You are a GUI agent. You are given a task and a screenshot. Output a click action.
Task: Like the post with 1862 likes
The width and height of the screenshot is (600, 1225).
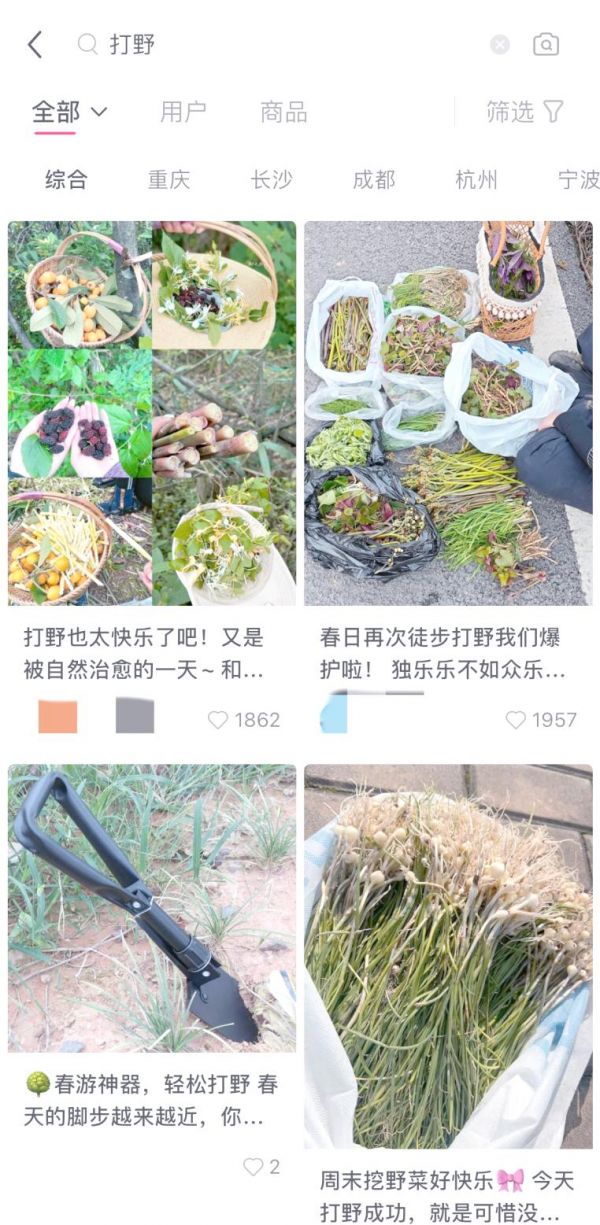[x=218, y=719]
